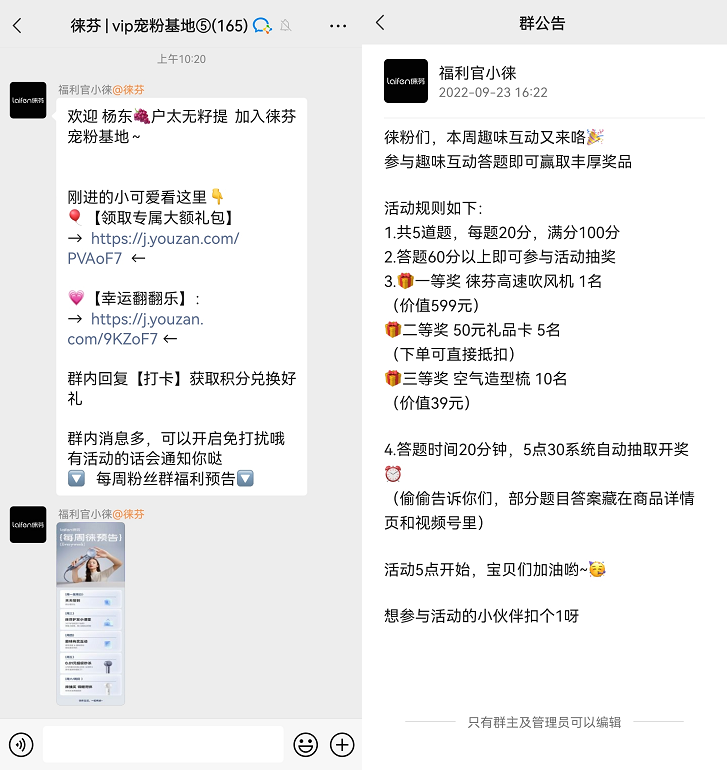
Task: Open the plus attachment menu
Action: pos(342,744)
